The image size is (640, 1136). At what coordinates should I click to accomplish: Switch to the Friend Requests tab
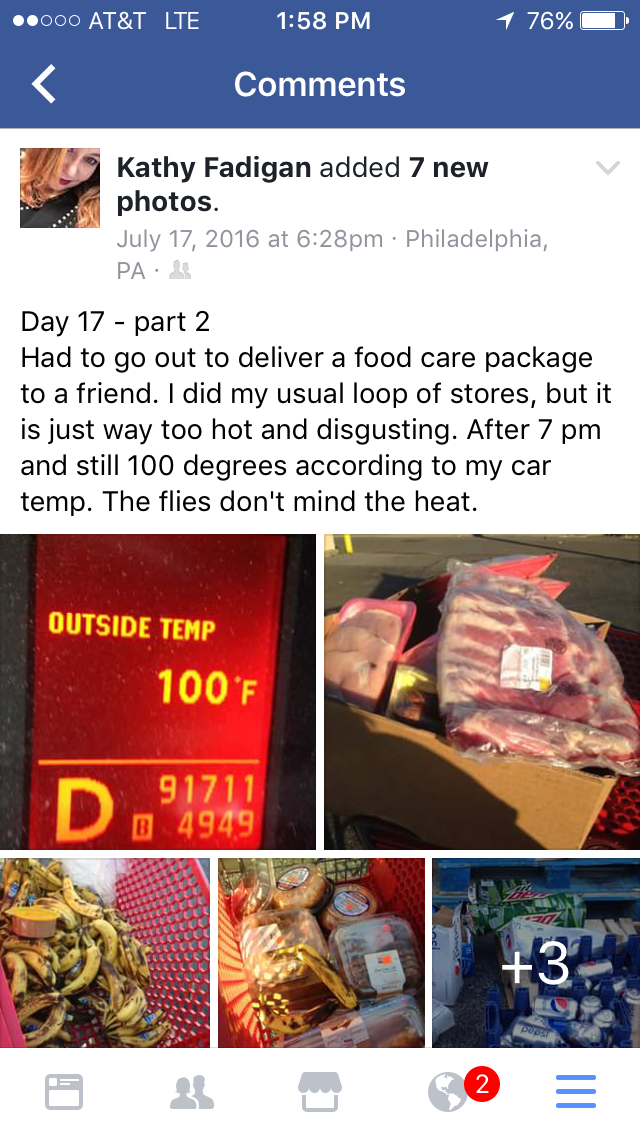[x=192, y=1091]
